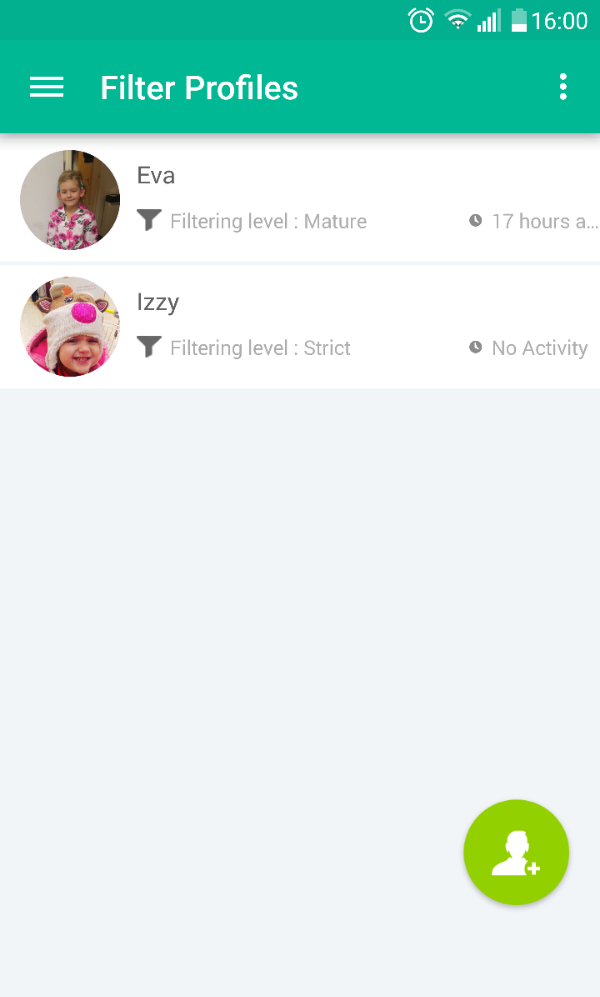
Task: Open the hamburger navigation drawer
Action: coord(46,87)
